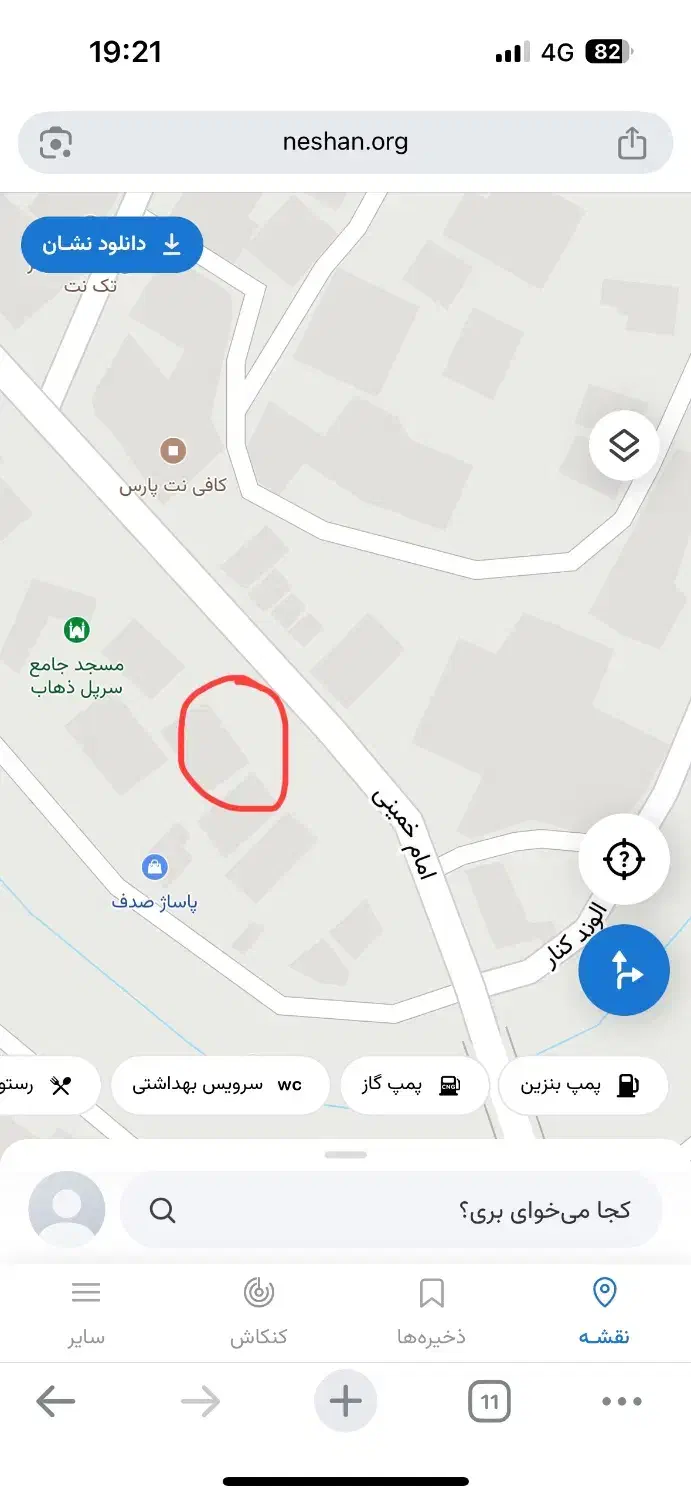Share the page from the address bar
The height and width of the screenshot is (1500, 691).
click(x=632, y=143)
